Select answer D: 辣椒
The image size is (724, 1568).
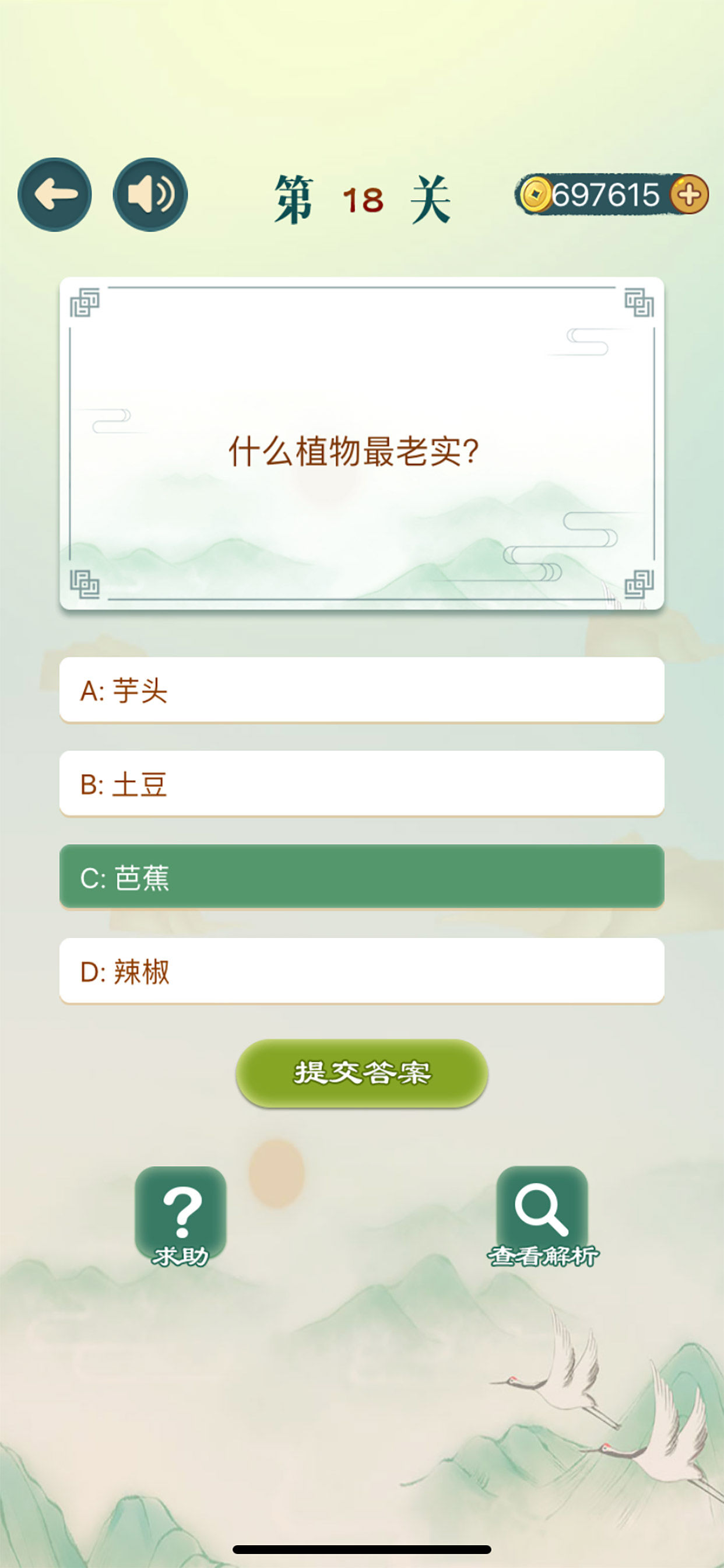[362, 971]
